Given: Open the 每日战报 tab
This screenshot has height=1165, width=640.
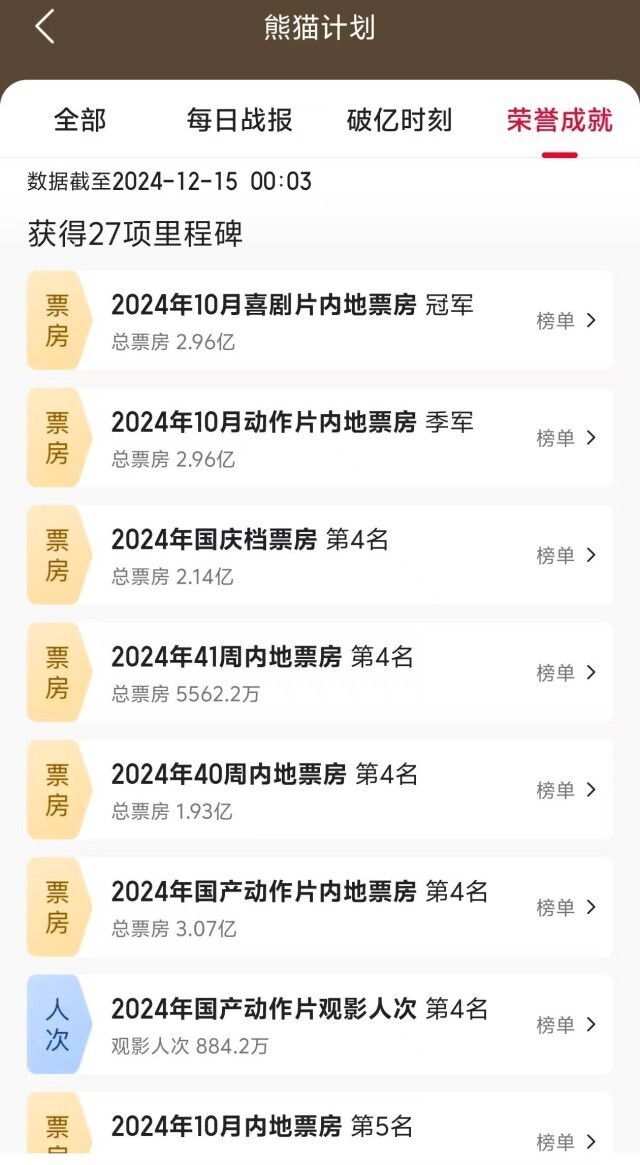Looking at the screenshot, I should (x=240, y=121).
